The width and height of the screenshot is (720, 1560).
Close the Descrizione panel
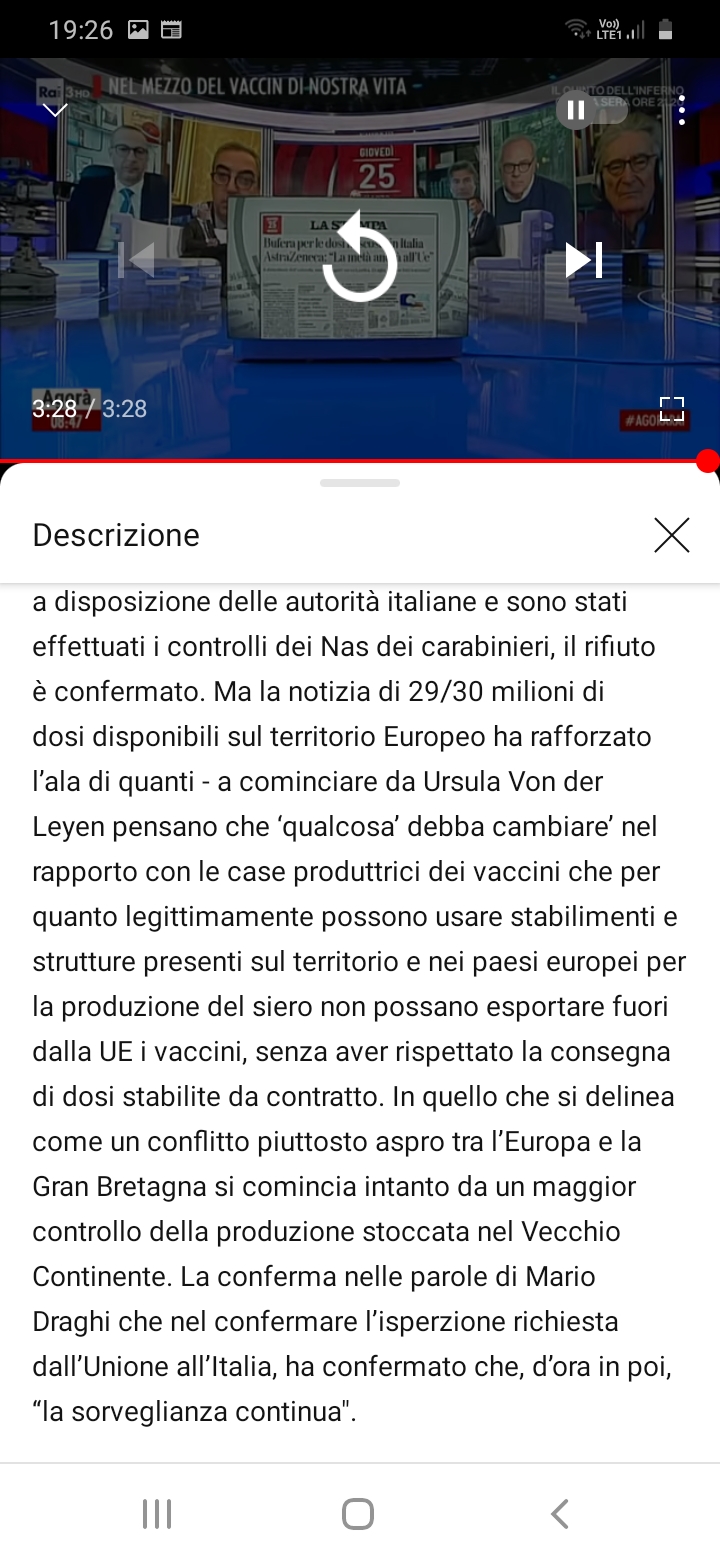click(672, 535)
